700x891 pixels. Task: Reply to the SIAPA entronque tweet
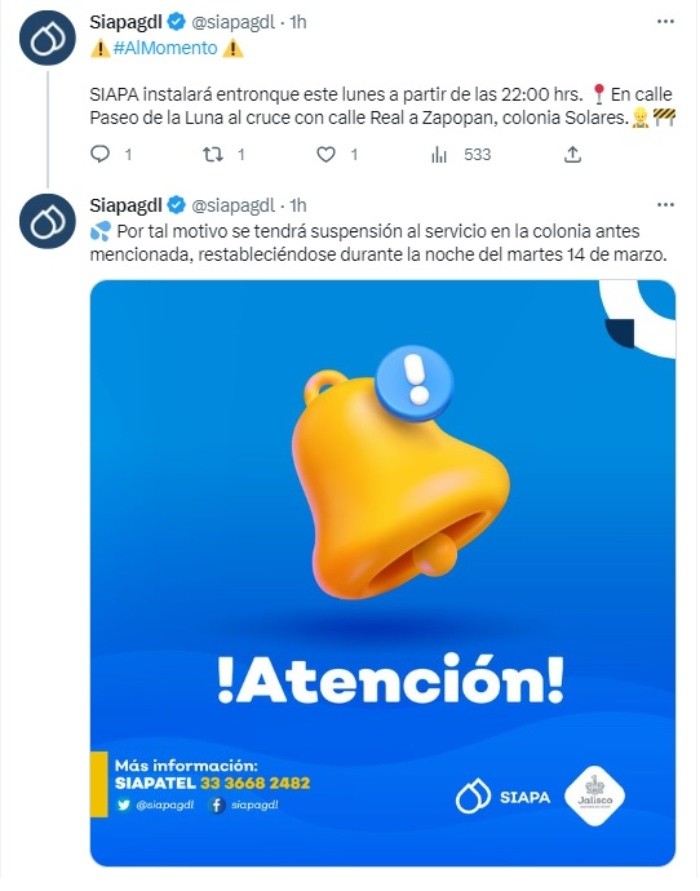99,155
